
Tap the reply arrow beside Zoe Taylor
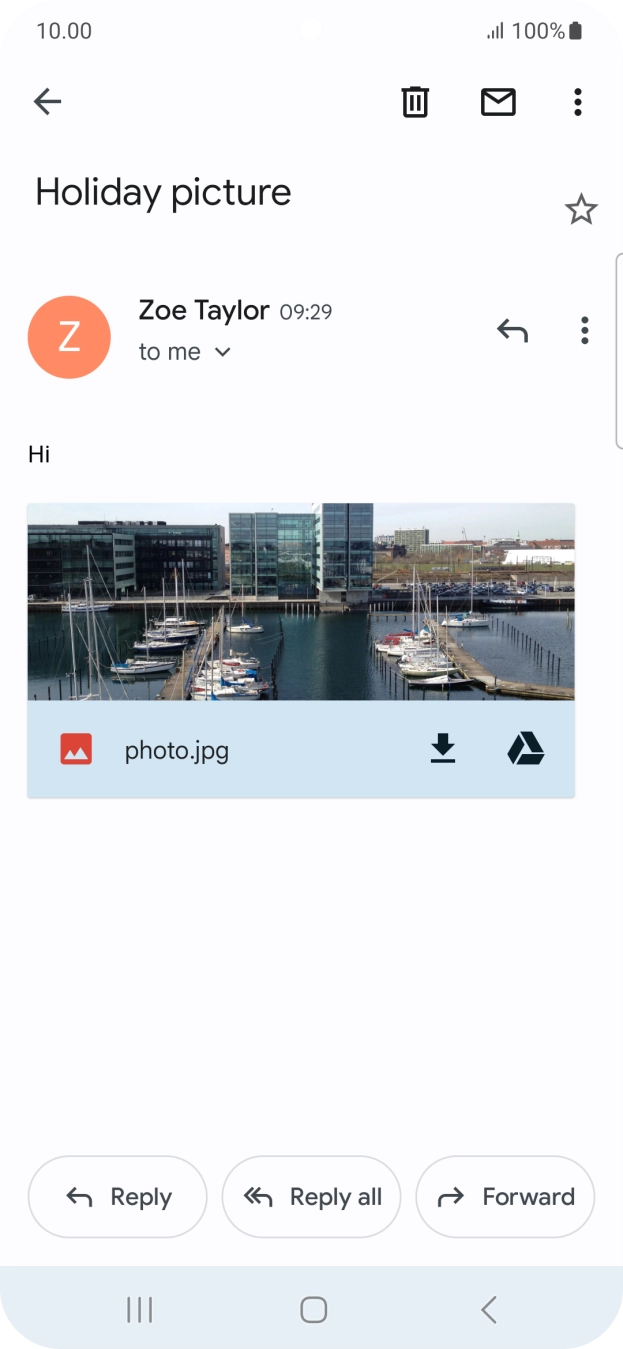pos(512,331)
